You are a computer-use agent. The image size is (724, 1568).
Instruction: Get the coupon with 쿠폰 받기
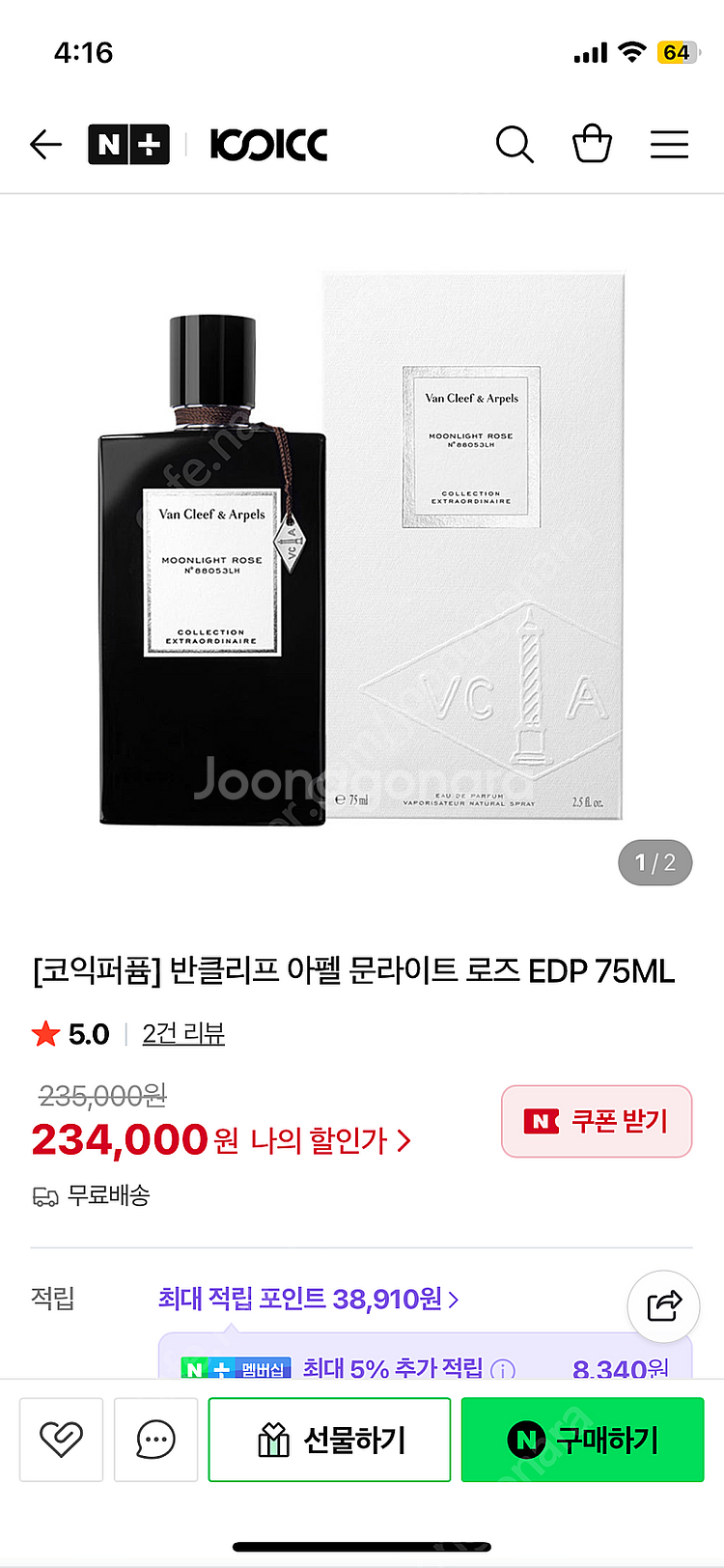[x=597, y=1121]
